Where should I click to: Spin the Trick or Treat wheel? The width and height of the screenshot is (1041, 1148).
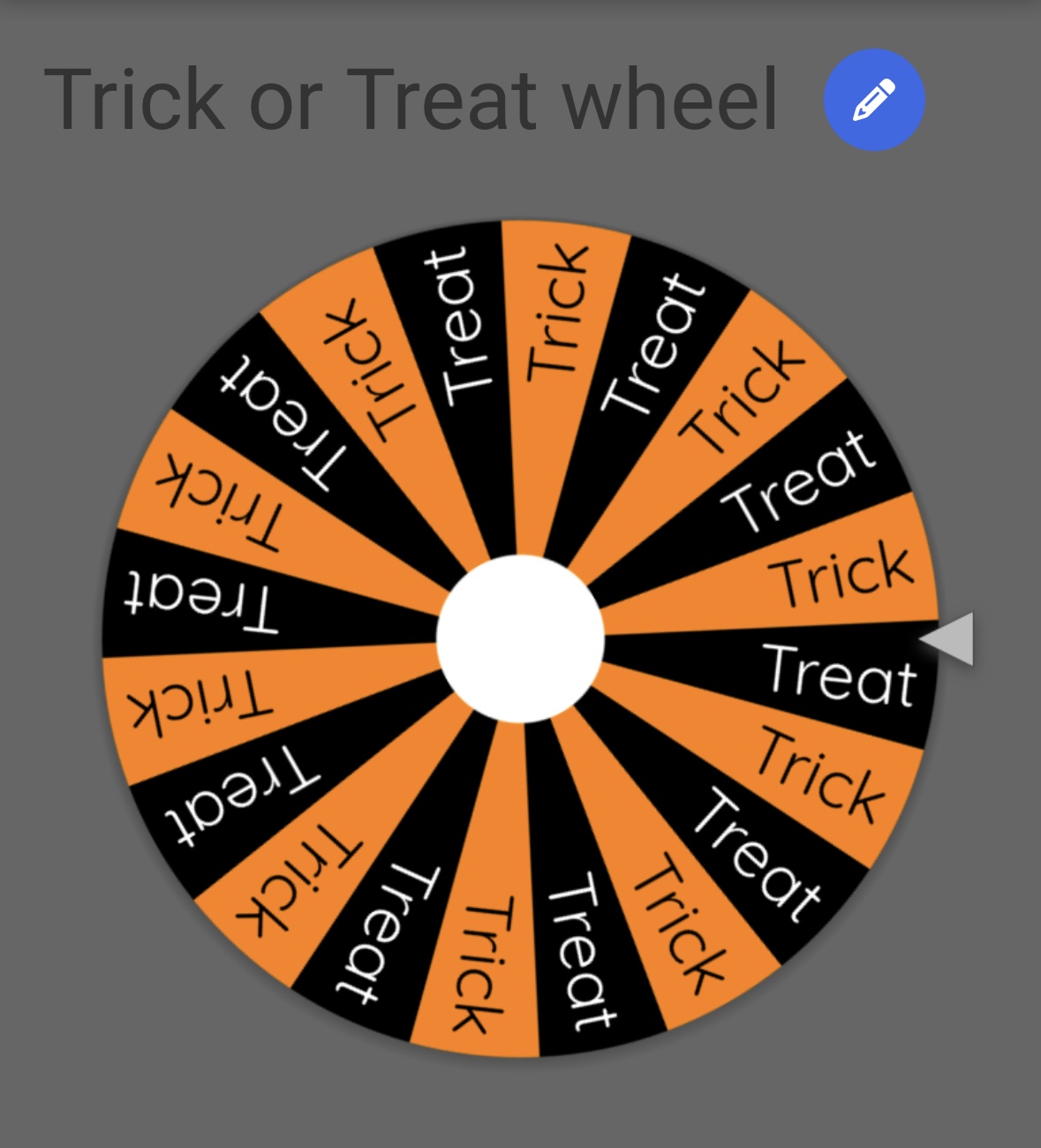click(520, 638)
